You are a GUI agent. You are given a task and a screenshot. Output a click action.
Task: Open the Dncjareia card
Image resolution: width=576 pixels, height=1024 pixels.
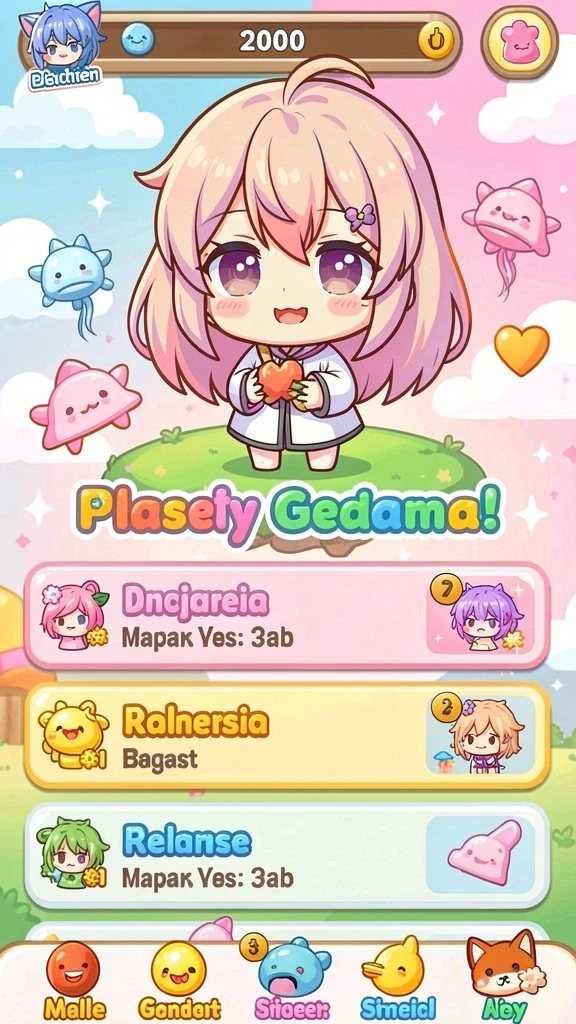tap(287, 616)
